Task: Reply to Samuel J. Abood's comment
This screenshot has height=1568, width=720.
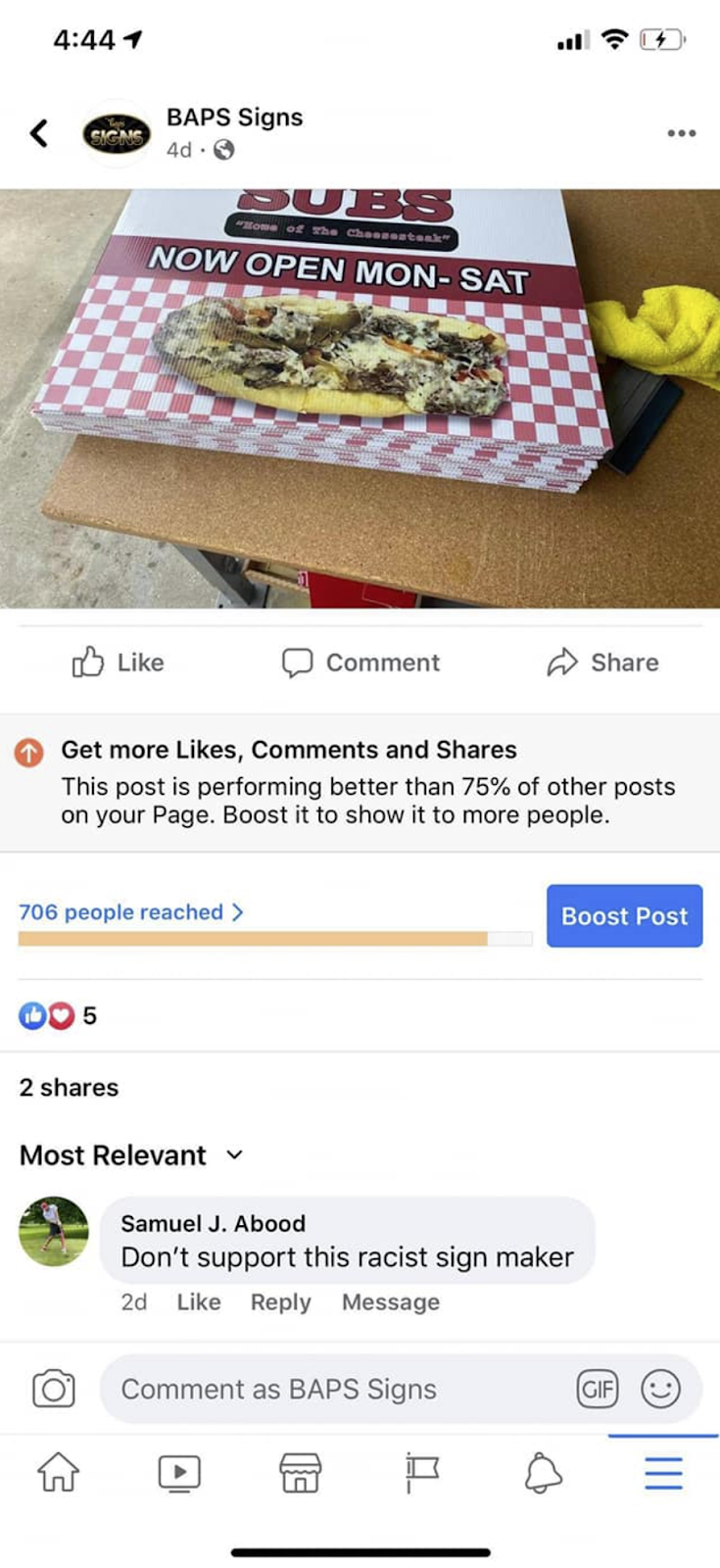Action: tap(280, 1302)
